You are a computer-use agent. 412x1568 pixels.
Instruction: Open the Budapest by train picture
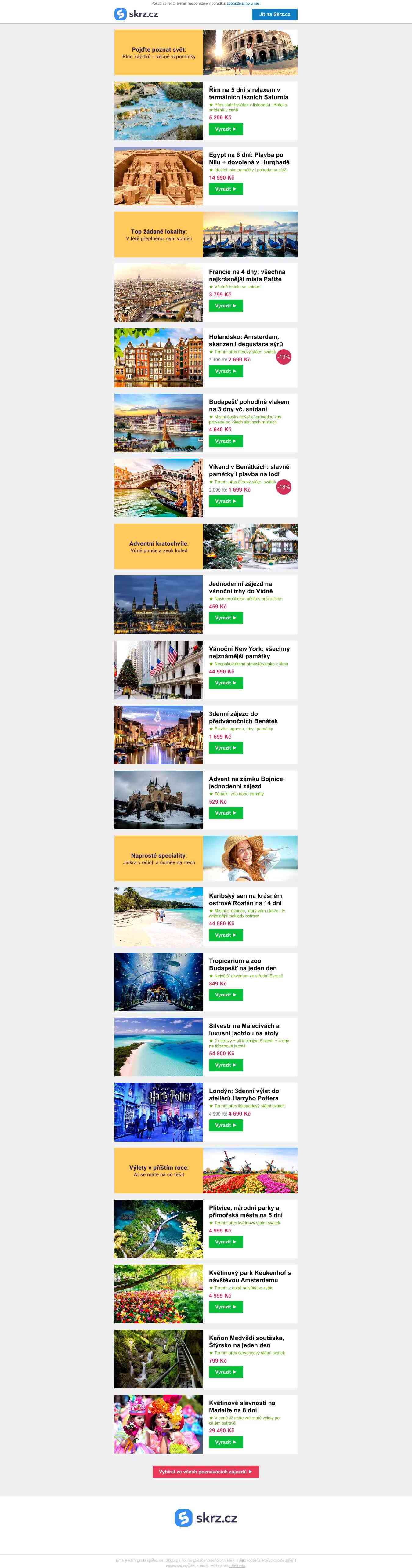(x=158, y=423)
